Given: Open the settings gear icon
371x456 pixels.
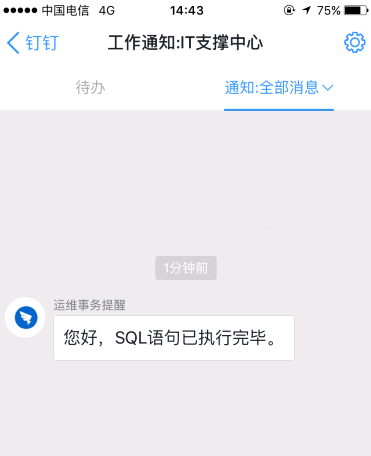Looking at the screenshot, I should [354, 42].
